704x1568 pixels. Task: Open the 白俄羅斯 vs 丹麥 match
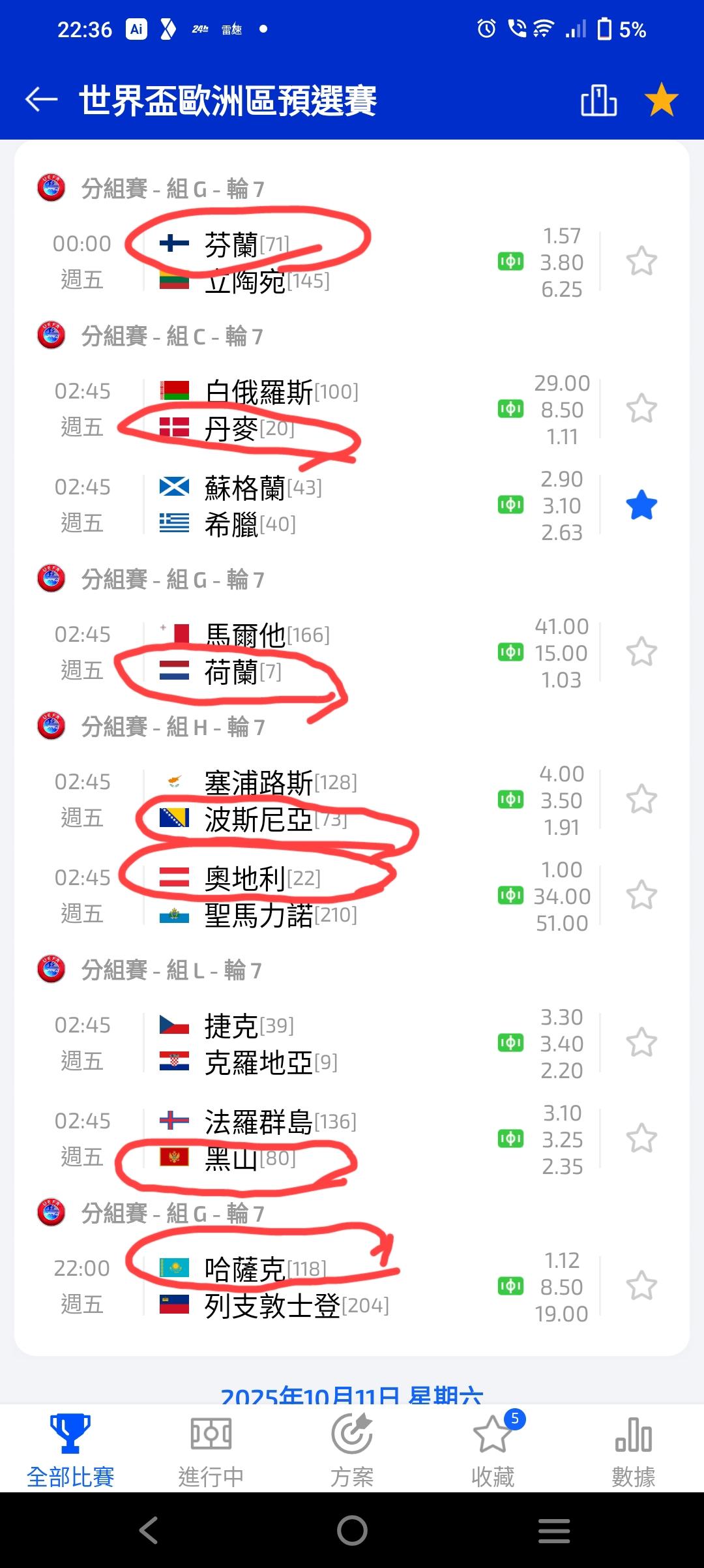click(312, 410)
